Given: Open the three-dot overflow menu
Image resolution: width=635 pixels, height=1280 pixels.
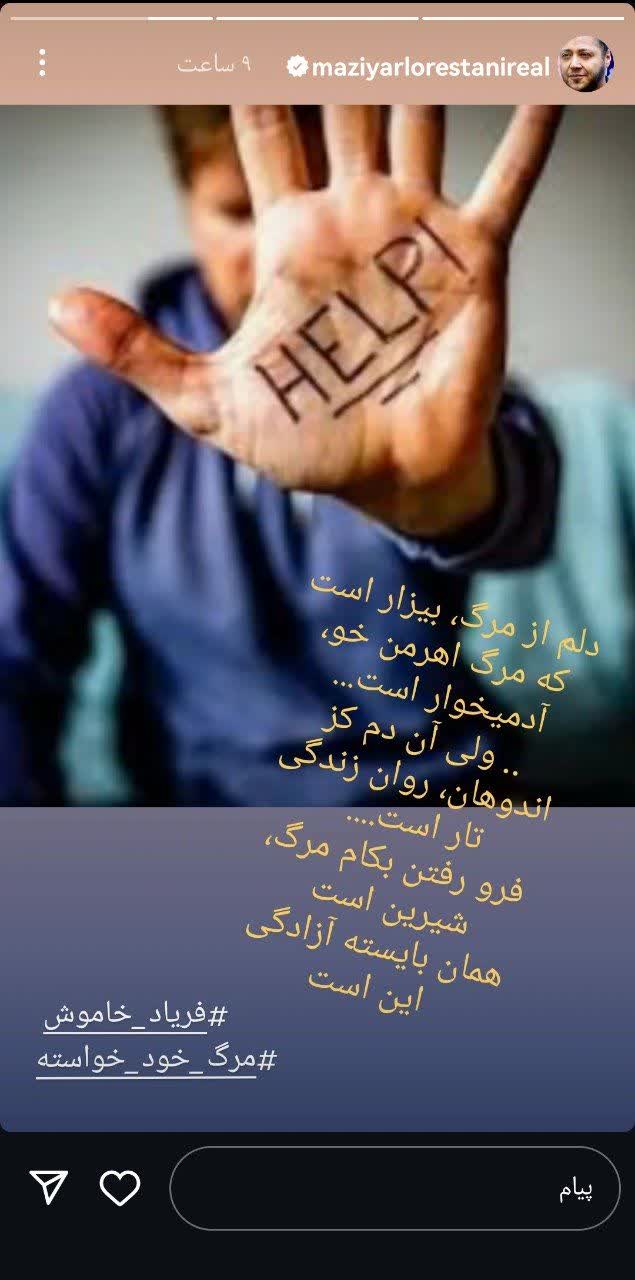Looking at the screenshot, I should (42, 64).
